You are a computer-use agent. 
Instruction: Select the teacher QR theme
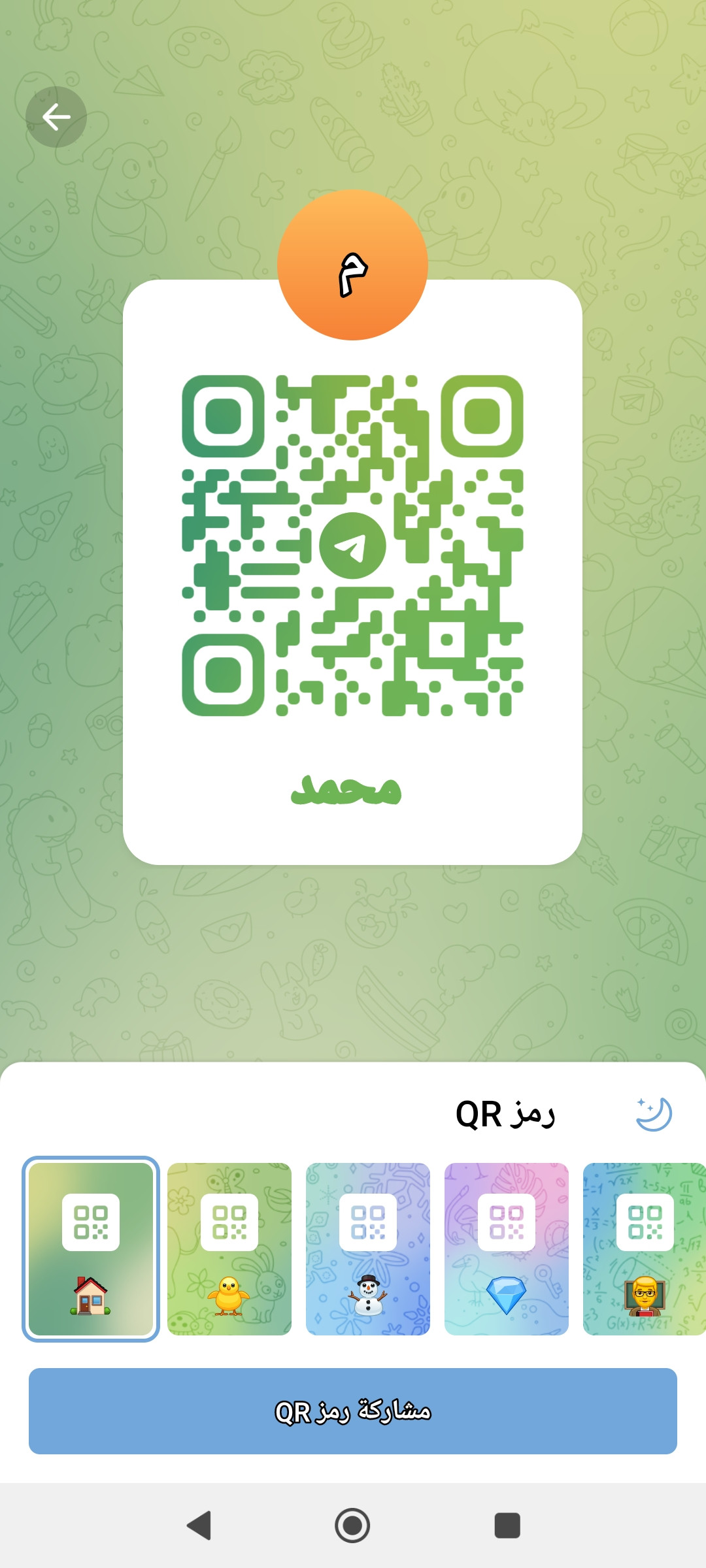[644, 1249]
